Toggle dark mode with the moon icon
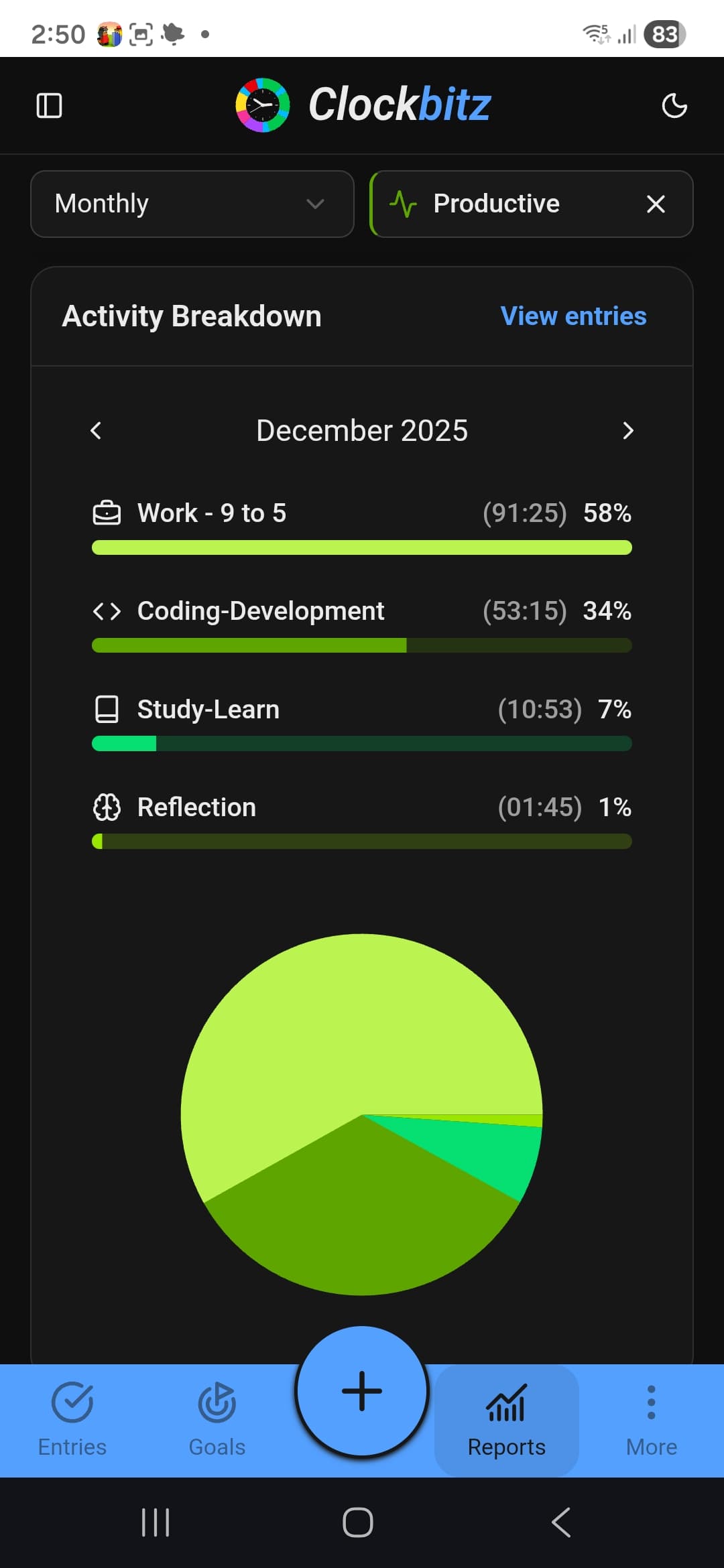724x1568 pixels. click(x=674, y=105)
